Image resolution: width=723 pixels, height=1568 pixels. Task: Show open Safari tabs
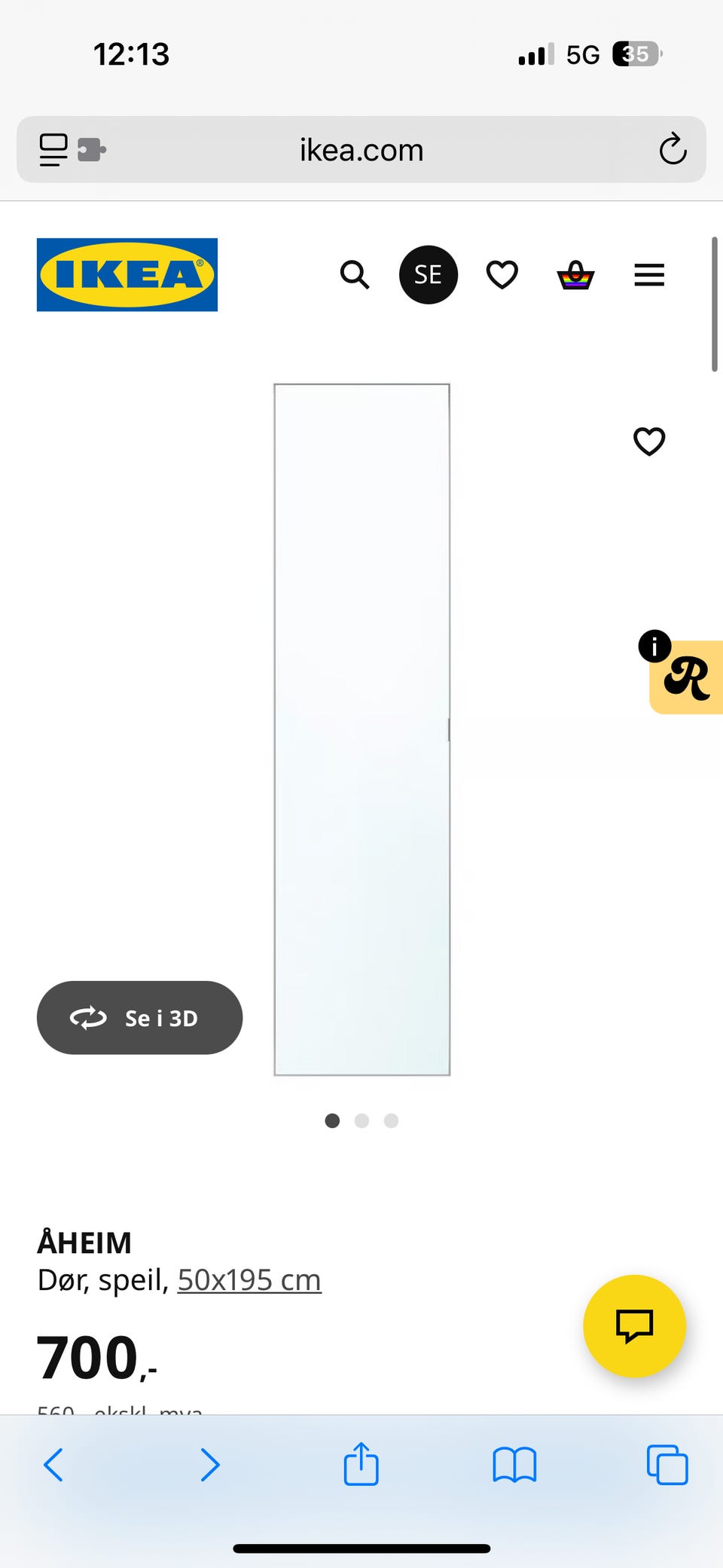(x=667, y=1465)
